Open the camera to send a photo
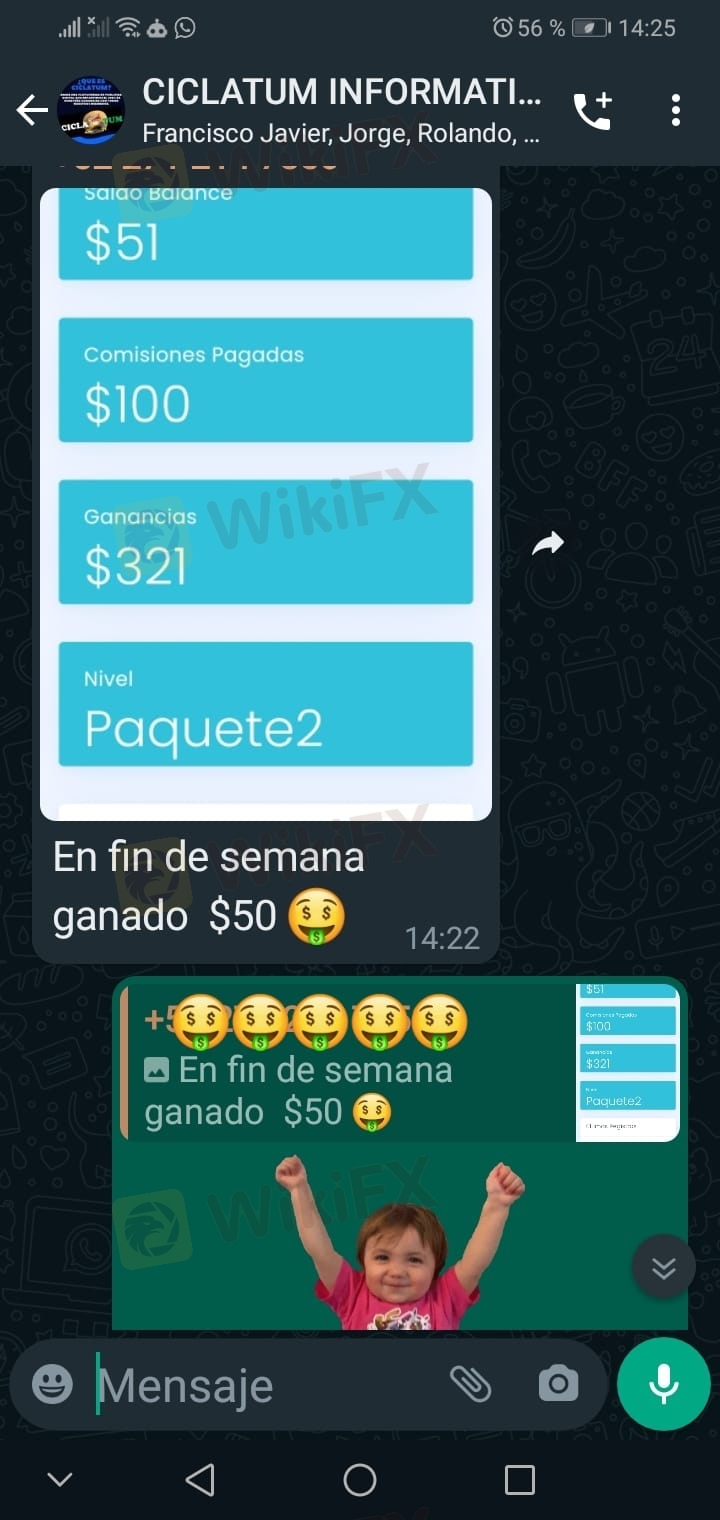Viewport: 720px width, 1520px height. click(558, 1384)
